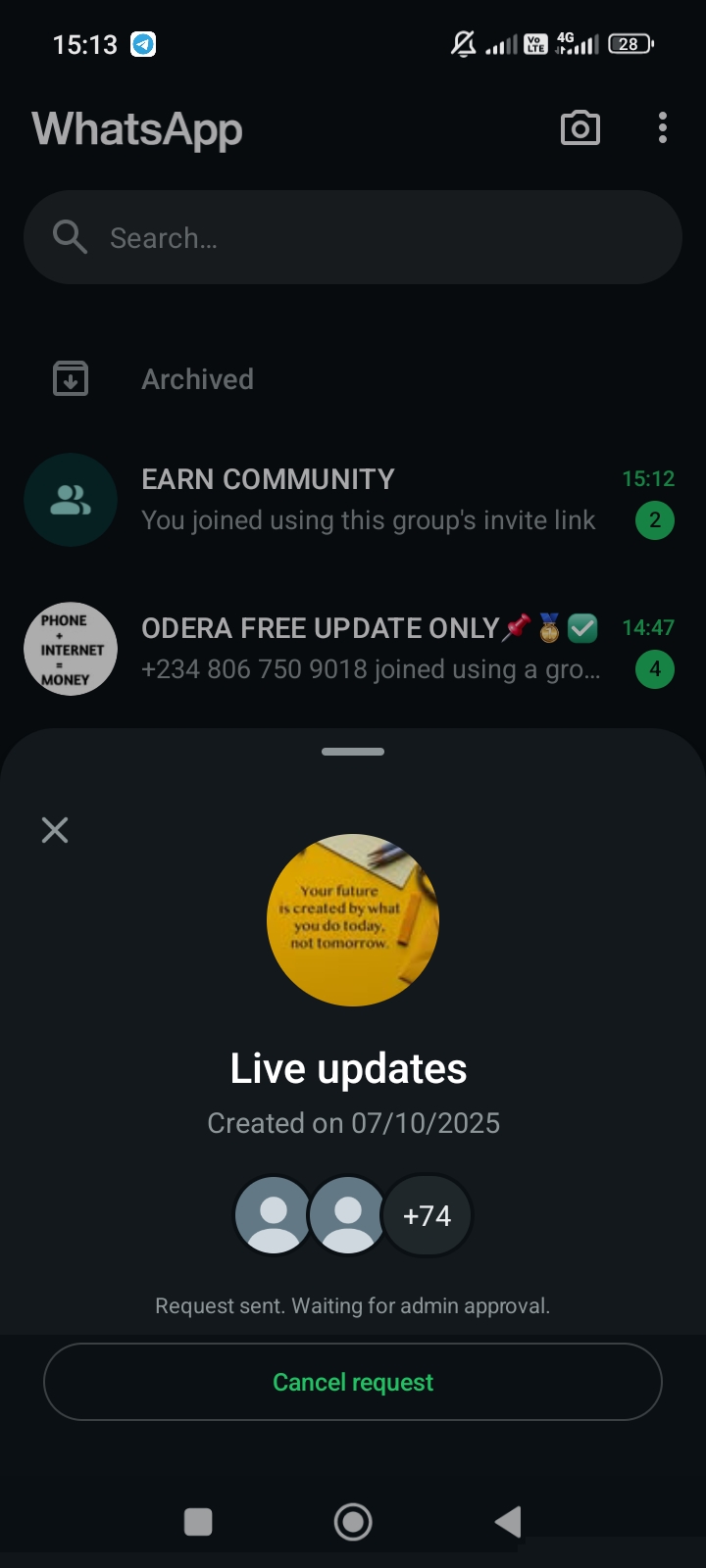The image size is (706, 1568).
Task: Open the ODERA FREE UPDATE ONLY chat
Action: (368, 649)
